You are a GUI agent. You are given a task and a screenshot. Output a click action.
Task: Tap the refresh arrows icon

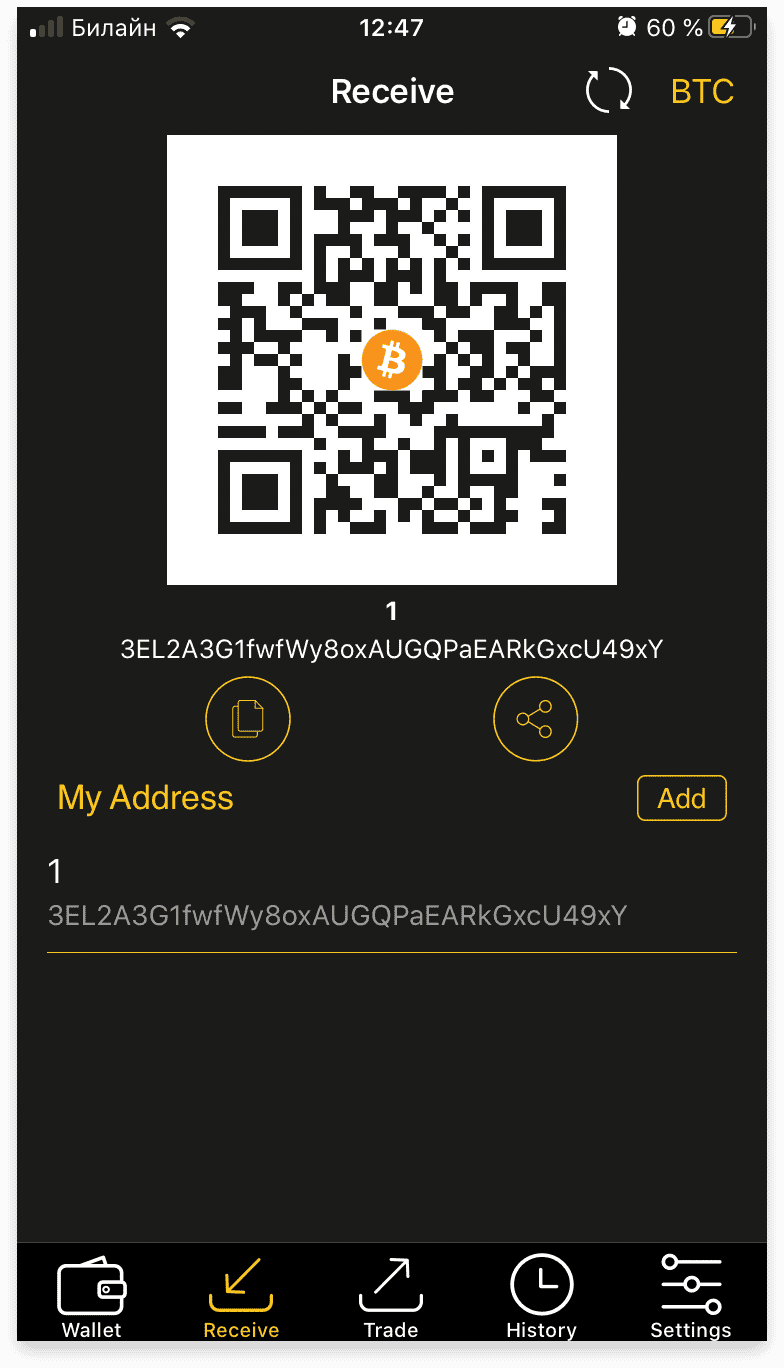[x=608, y=91]
